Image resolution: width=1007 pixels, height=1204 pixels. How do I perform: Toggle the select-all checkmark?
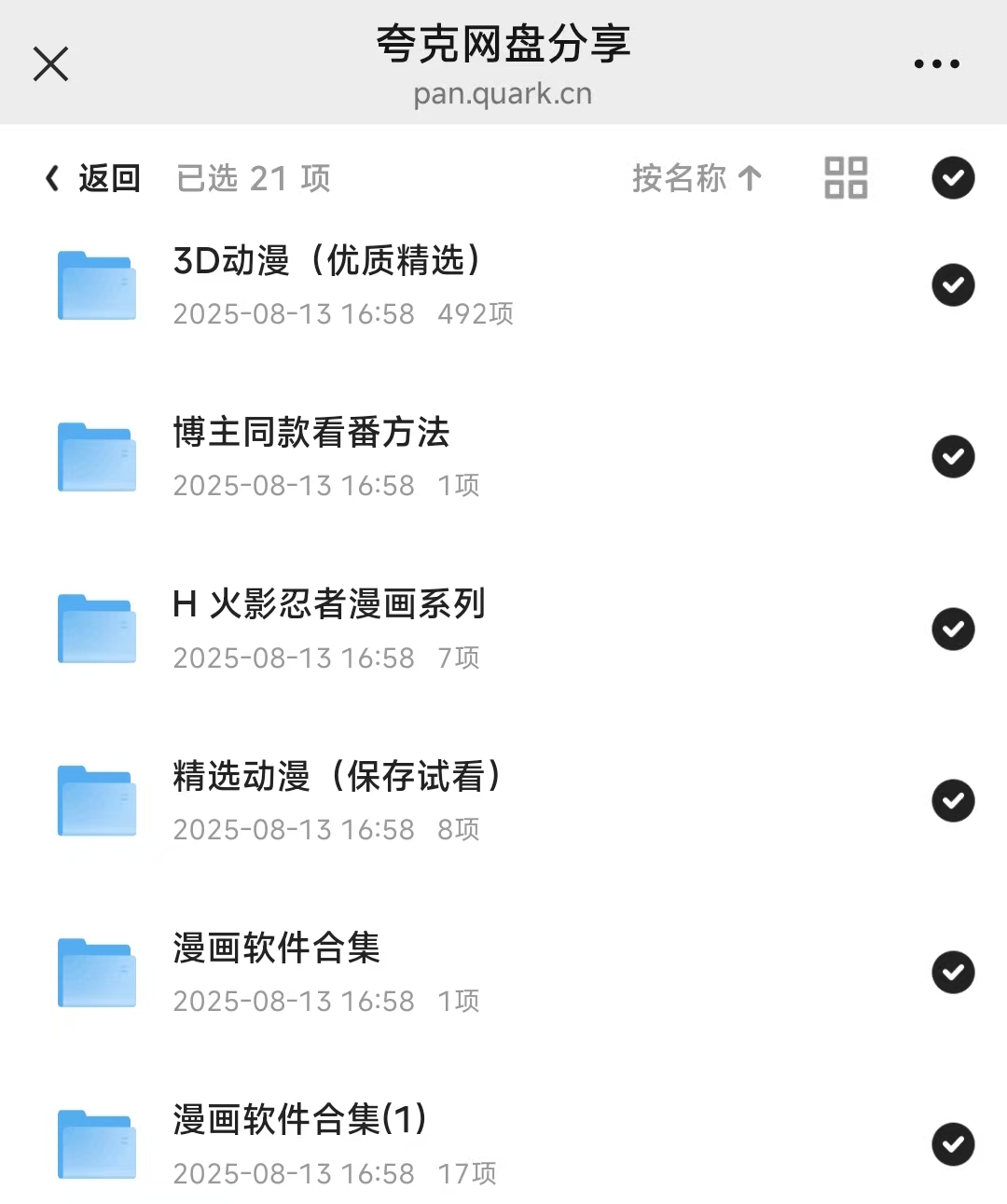click(x=953, y=178)
